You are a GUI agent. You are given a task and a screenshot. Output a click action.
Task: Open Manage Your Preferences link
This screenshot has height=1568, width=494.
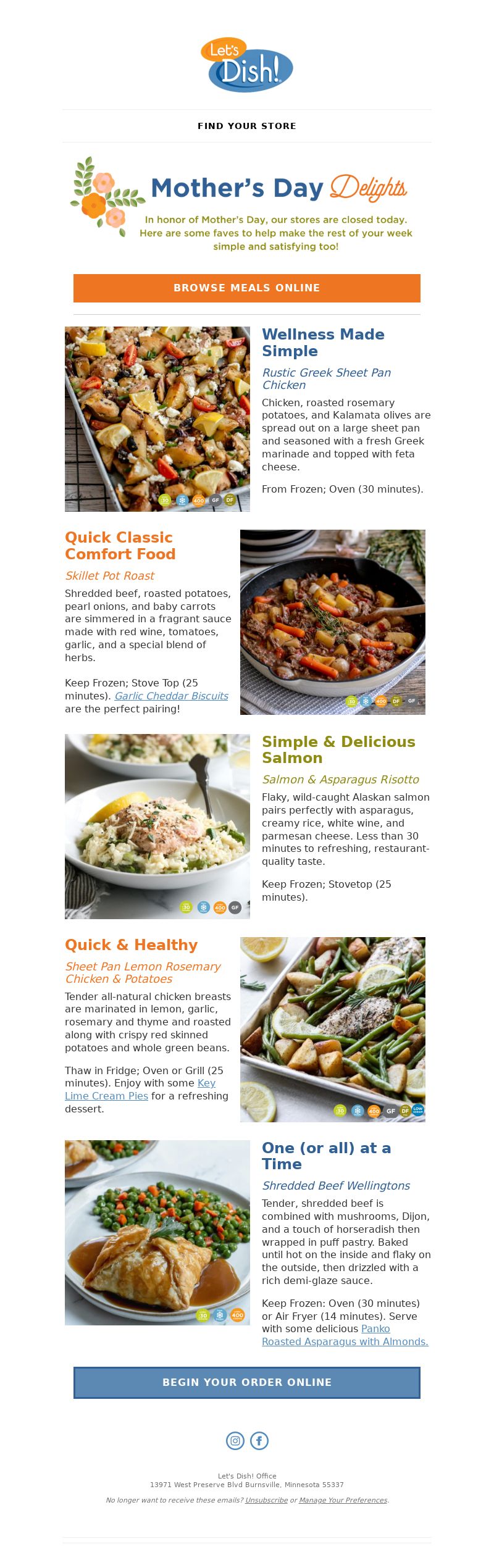pyautogui.click(x=343, y=1500)
